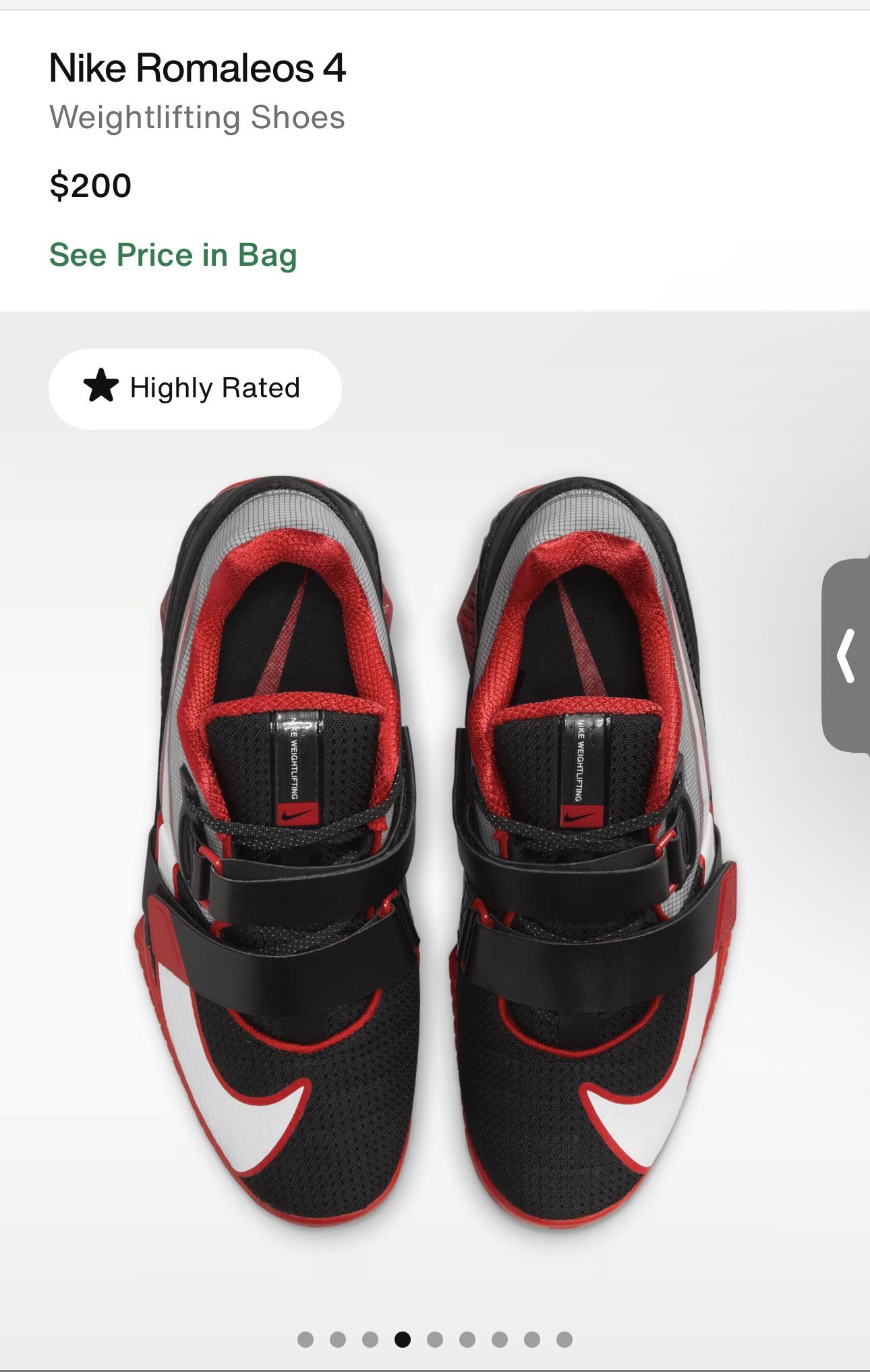Open the Romaleos 4 shoe photo full view
Viewport: 870px width, 1372px height.
(x=435, y=850)
